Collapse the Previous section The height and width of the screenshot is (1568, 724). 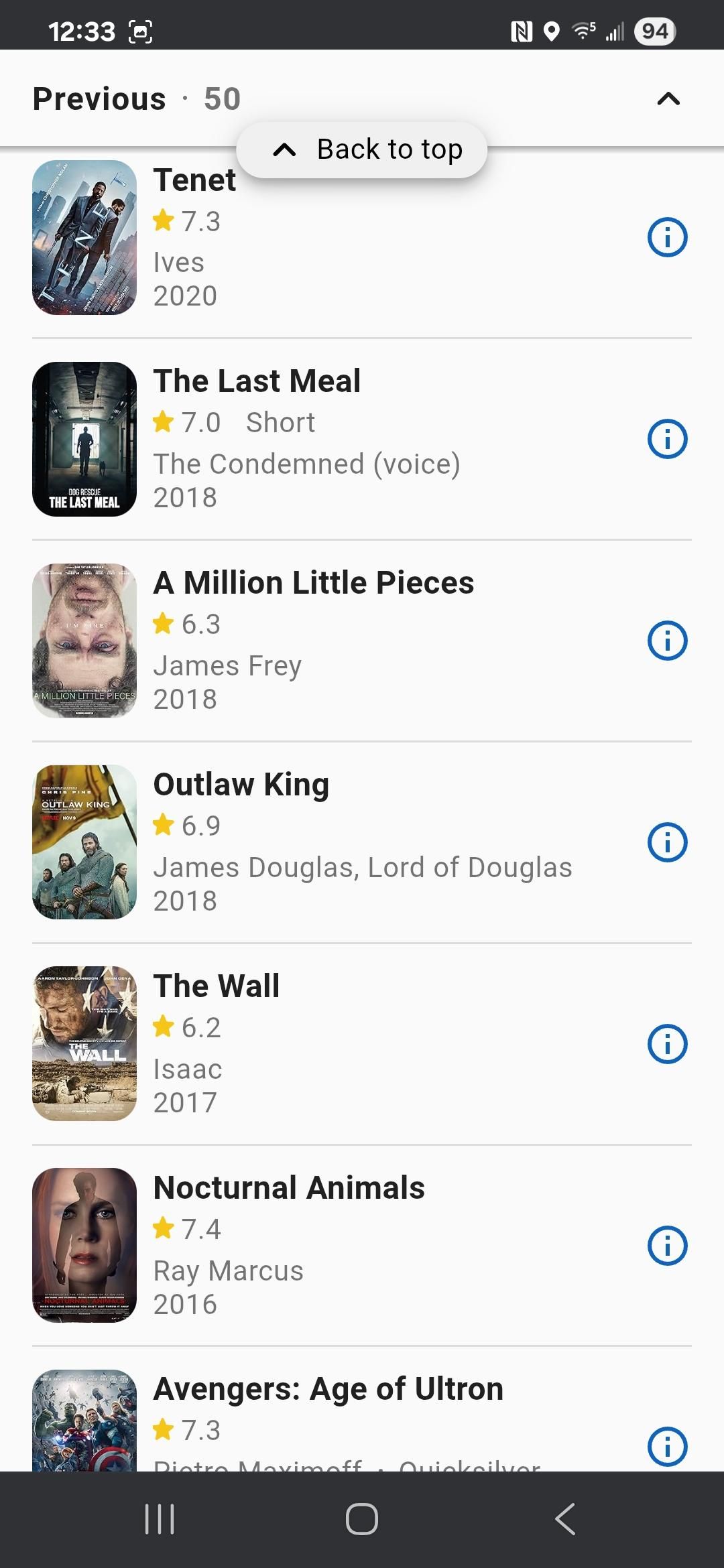point(668,99)
